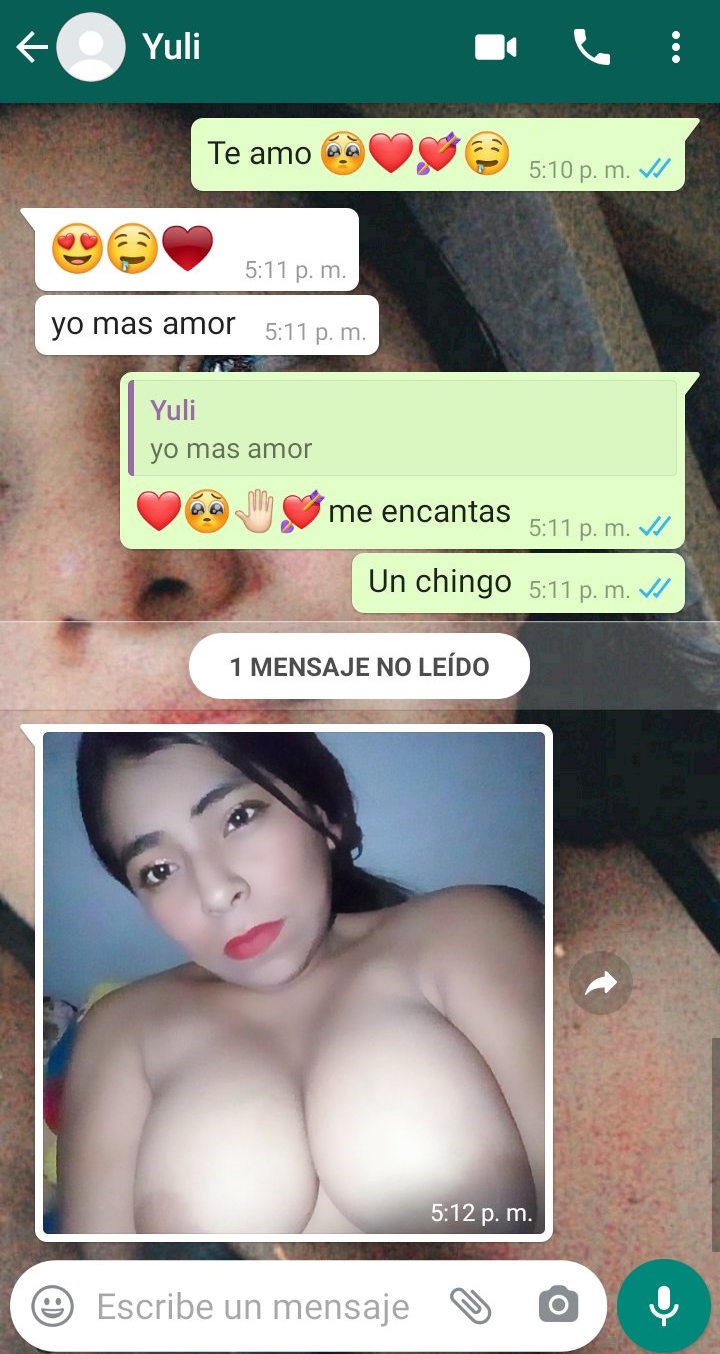This screenshot has width=720, height=1354.
Task: Tap the "Escribe un mensaje" field
Action: (255, 1306)
